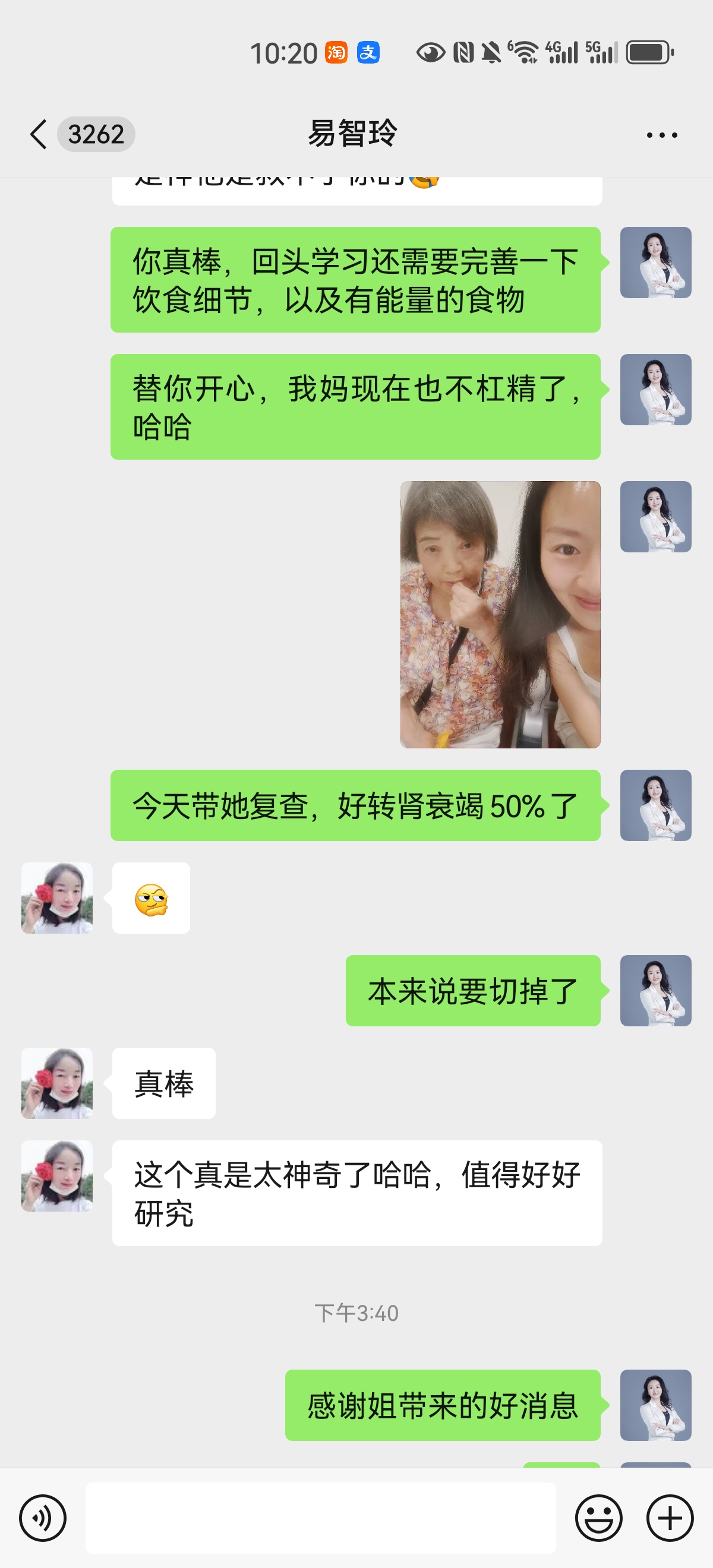
Task: Open the emoji sticker panel
Action: (598, 1518)
